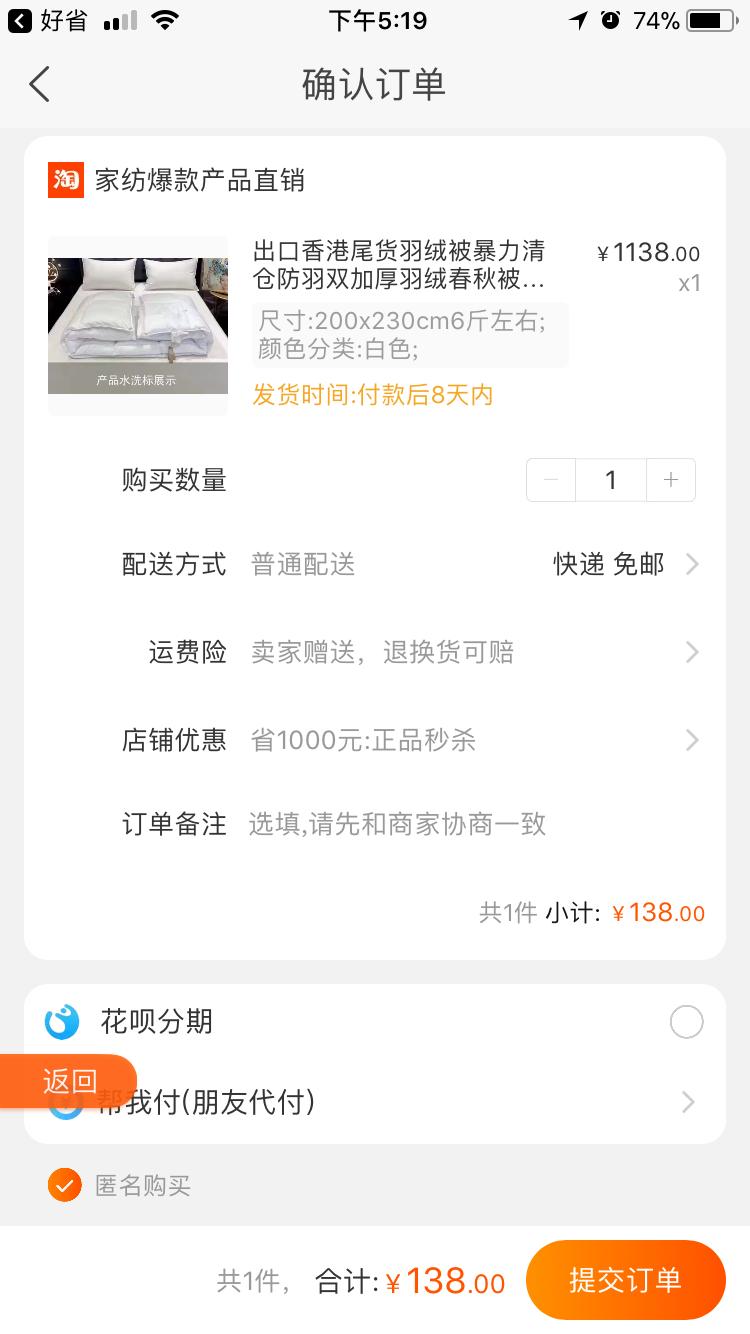The width and height of the screenshot is (750, 1334).
Task: Tap the minus icon to decrease quantity
Action: [x=549, y=480]
